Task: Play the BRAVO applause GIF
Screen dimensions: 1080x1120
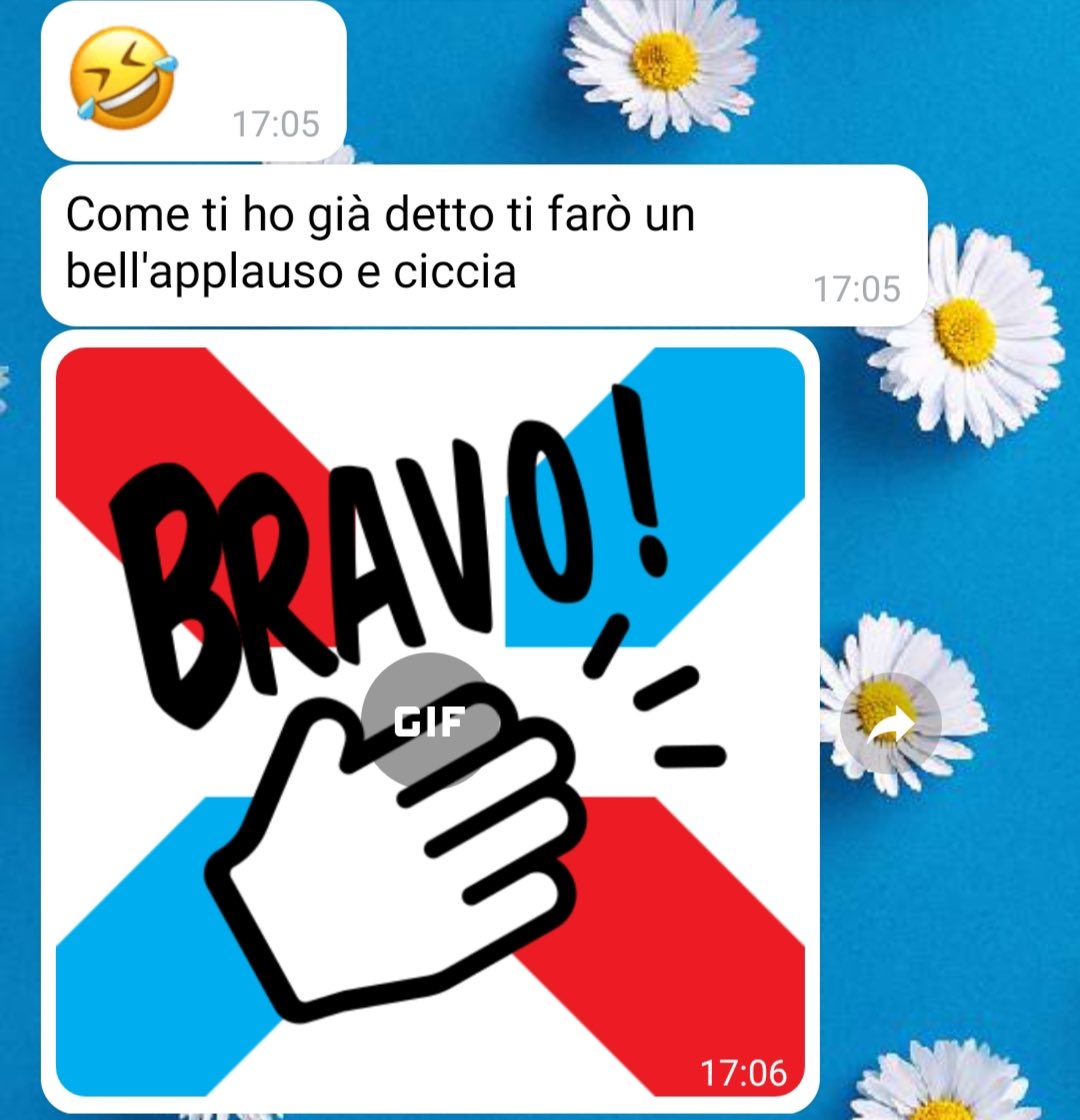Action: tap(430, 721)
